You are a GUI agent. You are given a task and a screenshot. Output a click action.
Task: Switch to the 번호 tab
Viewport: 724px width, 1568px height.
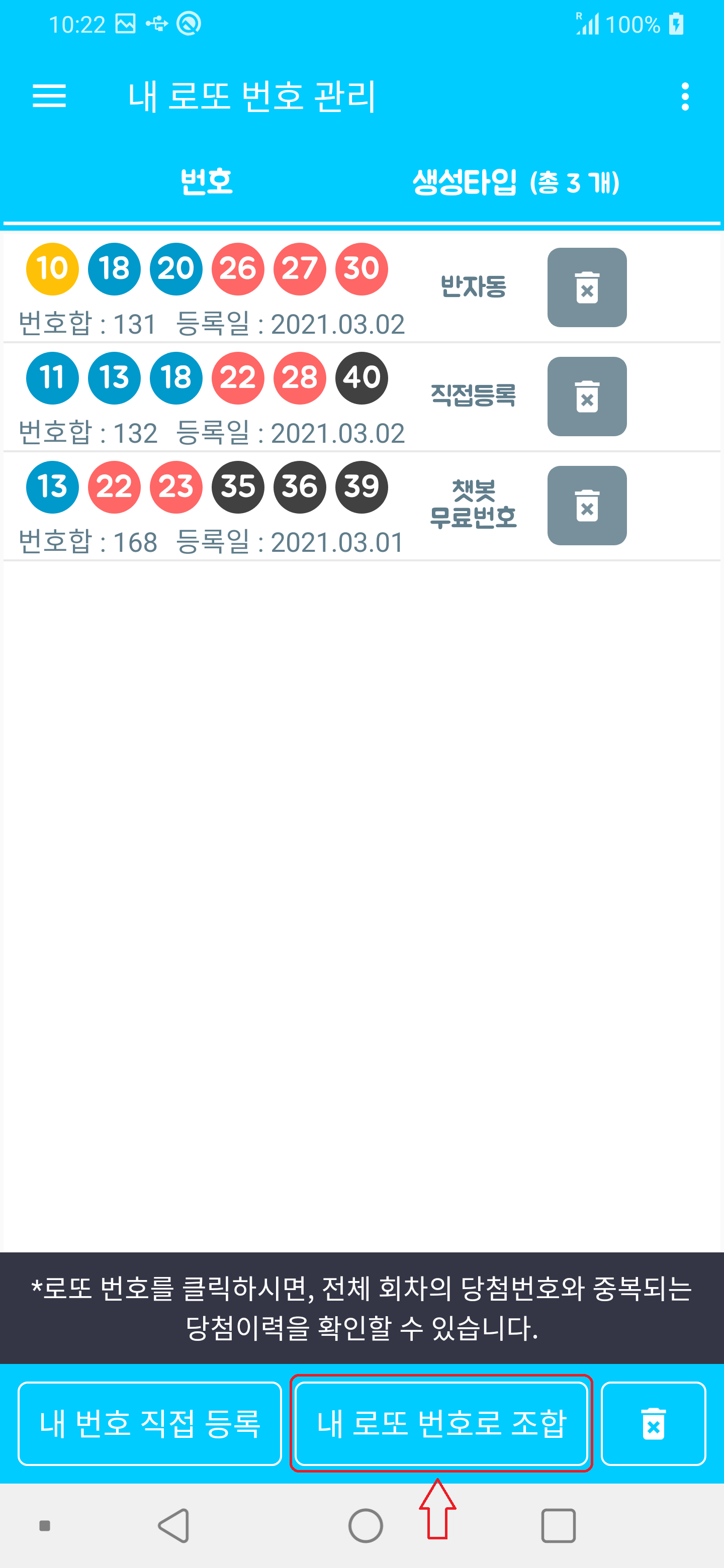click(207, 181)
